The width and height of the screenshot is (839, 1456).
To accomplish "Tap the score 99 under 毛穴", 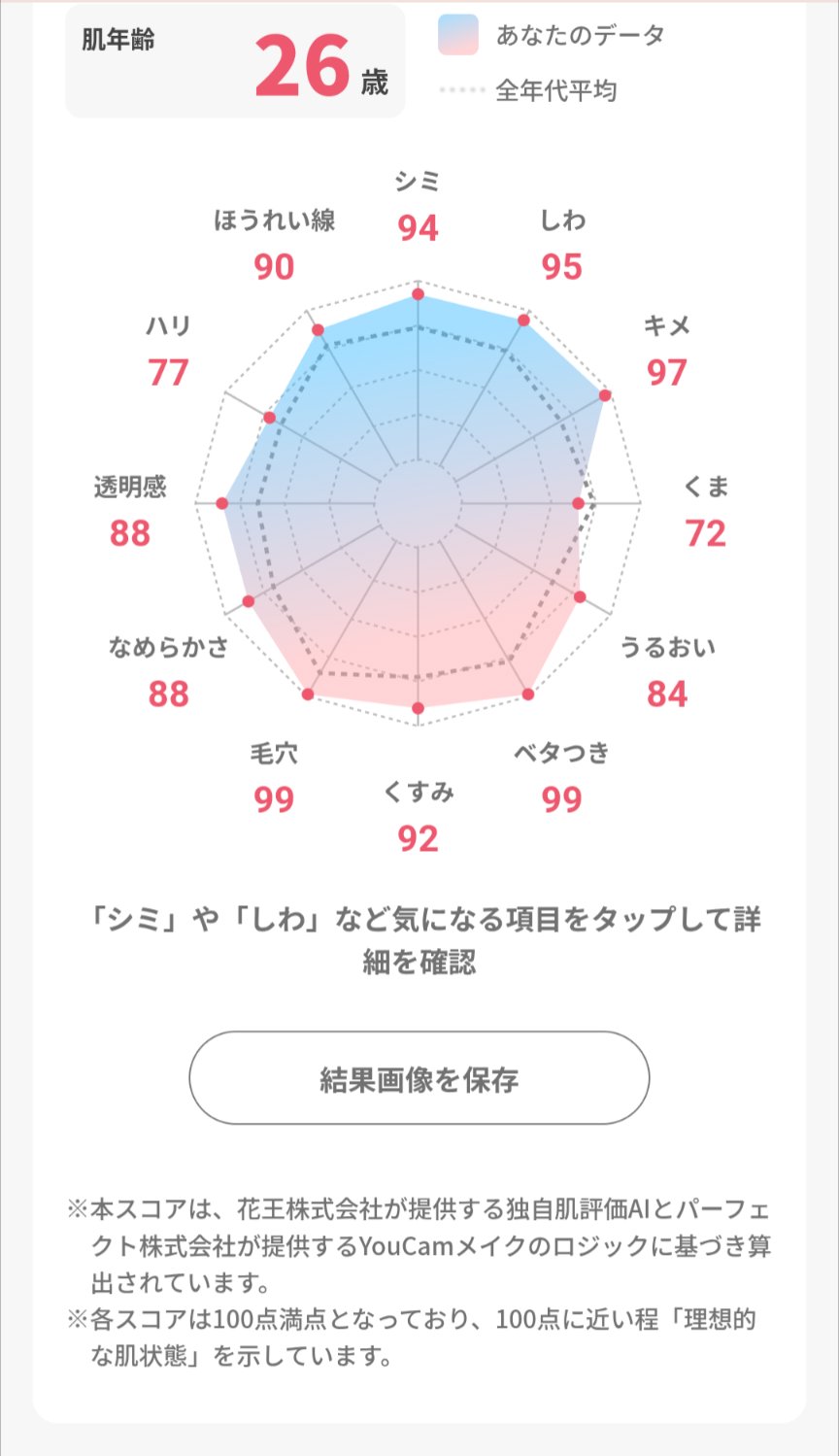I will coord(272,799).
